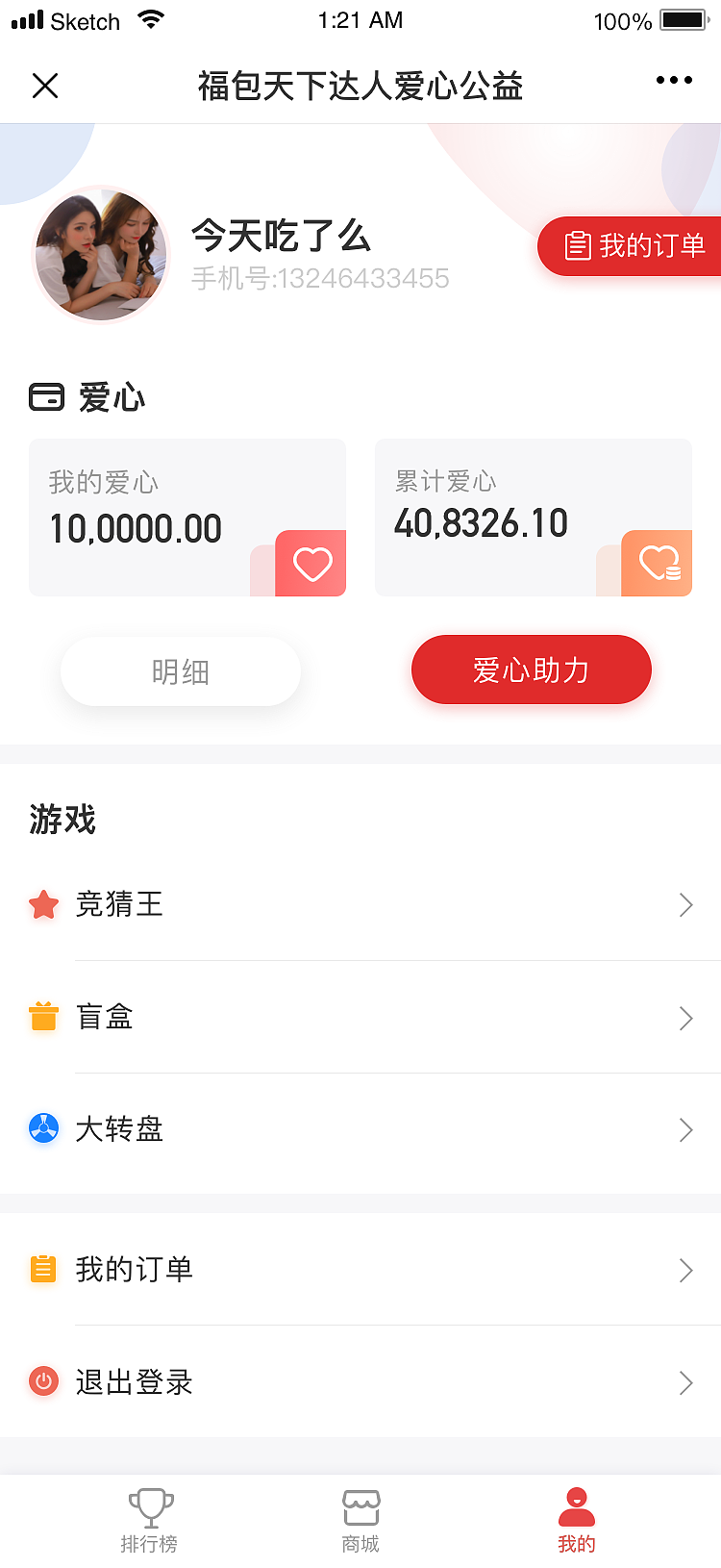Screen dimensions: 721x1568
Task: Click the red 爱心助力 button
Action: (531, 670)
